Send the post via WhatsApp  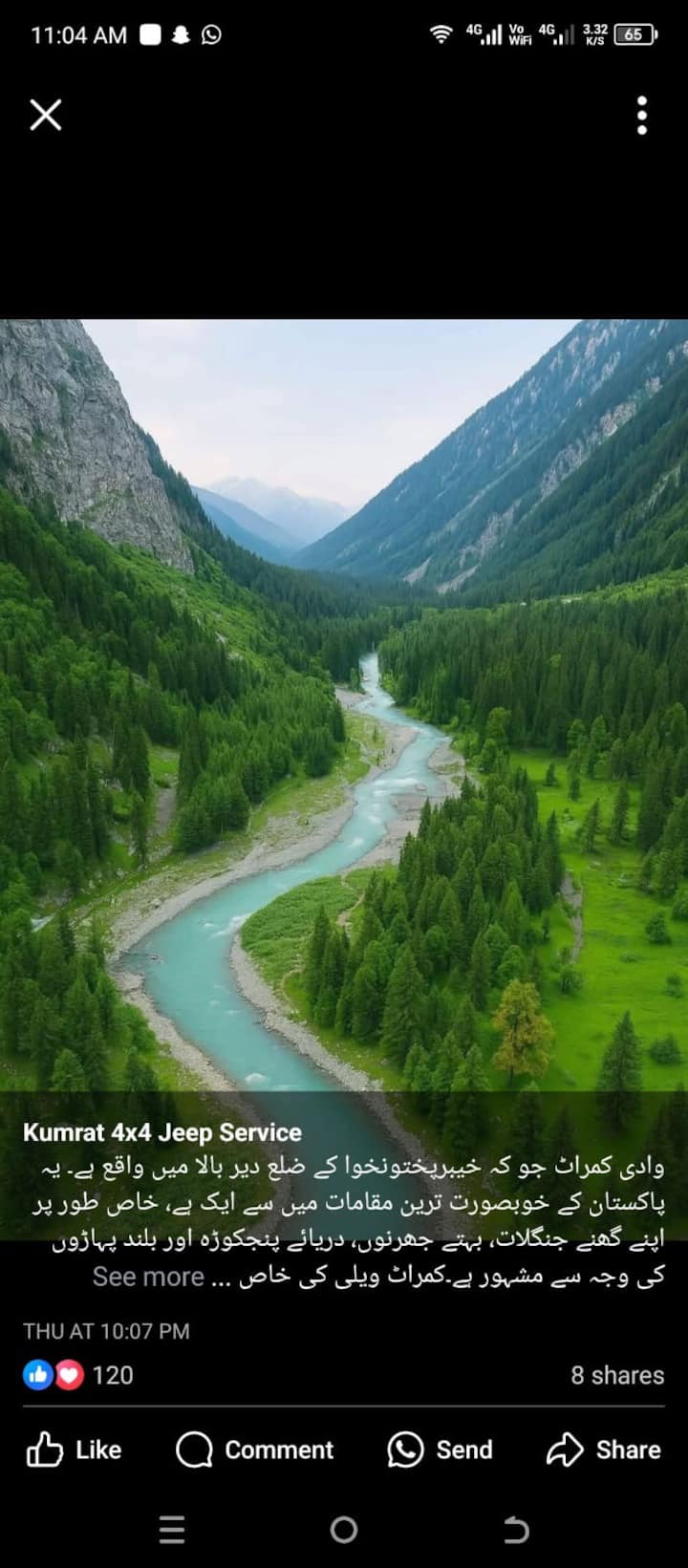click(x=441, y=1450)
